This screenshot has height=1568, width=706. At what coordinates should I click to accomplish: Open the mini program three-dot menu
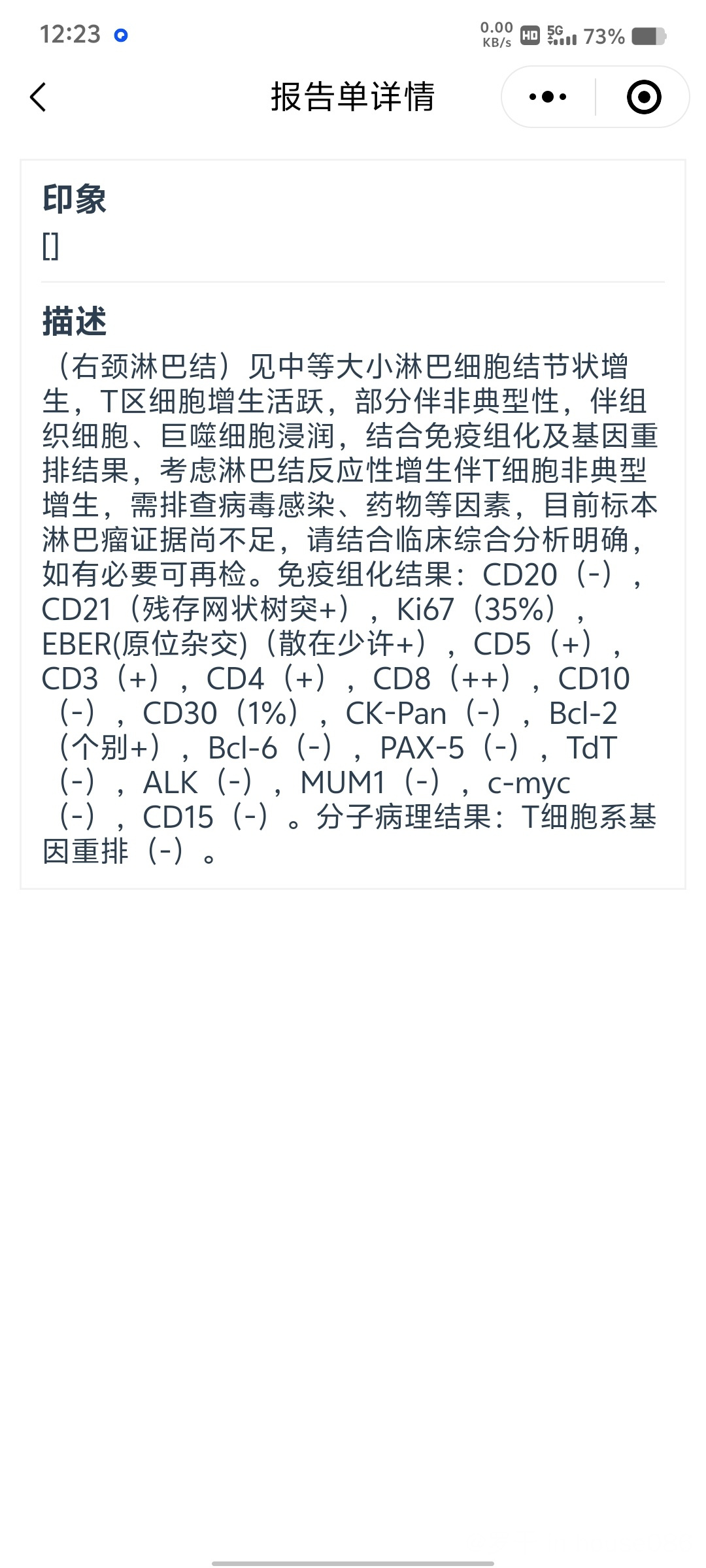548,97
